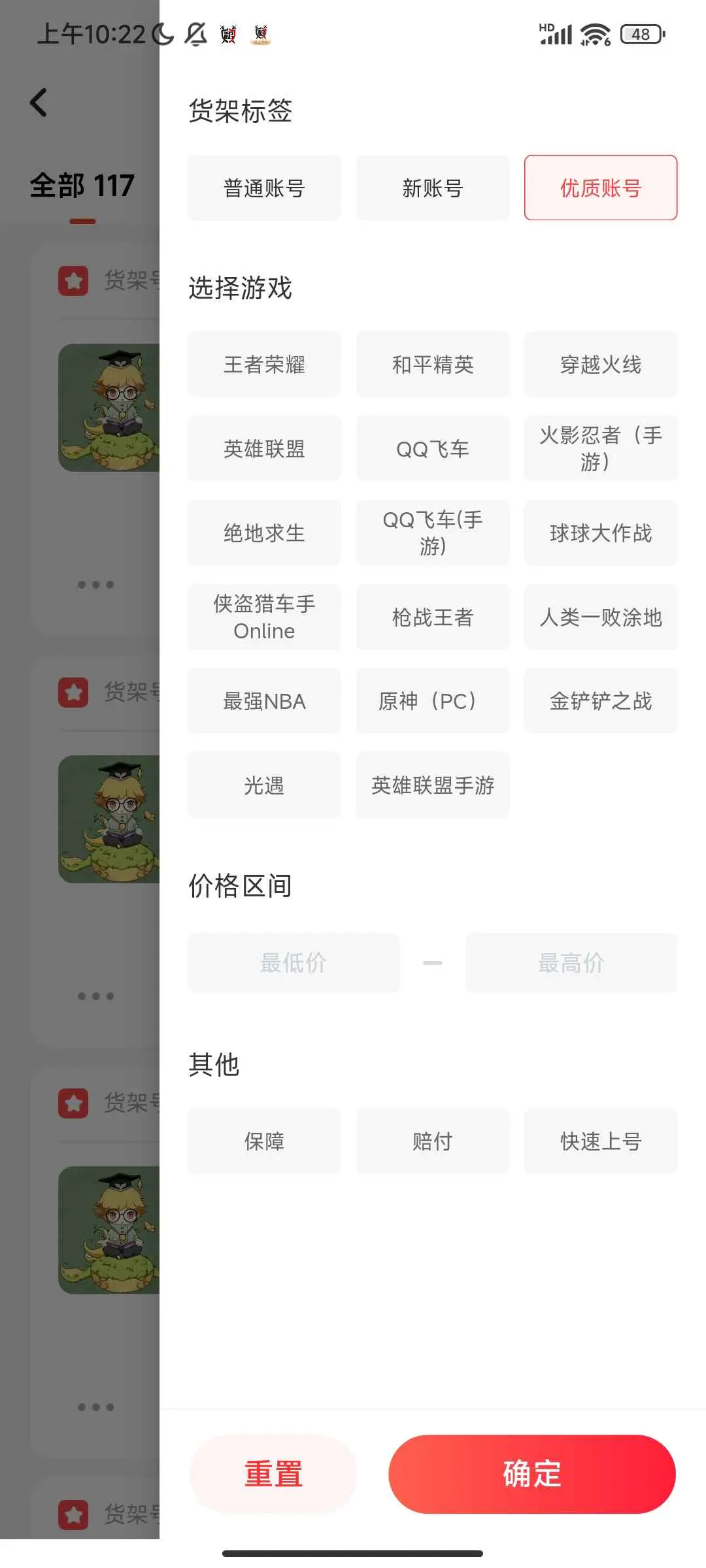
Task: Enable the 保障 option
Action: [264, 1141]
